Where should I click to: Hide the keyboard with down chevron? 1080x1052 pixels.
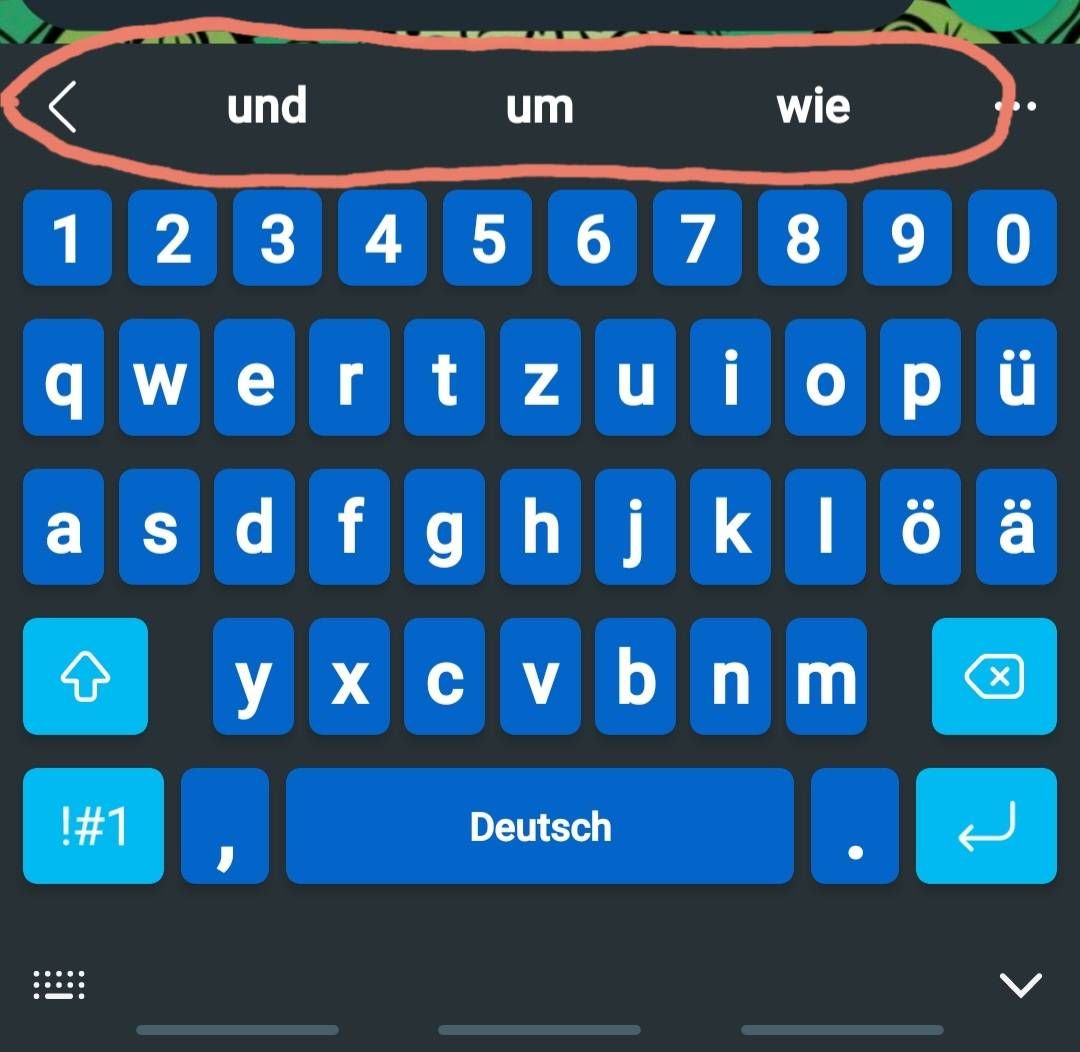pos(1020,984)
